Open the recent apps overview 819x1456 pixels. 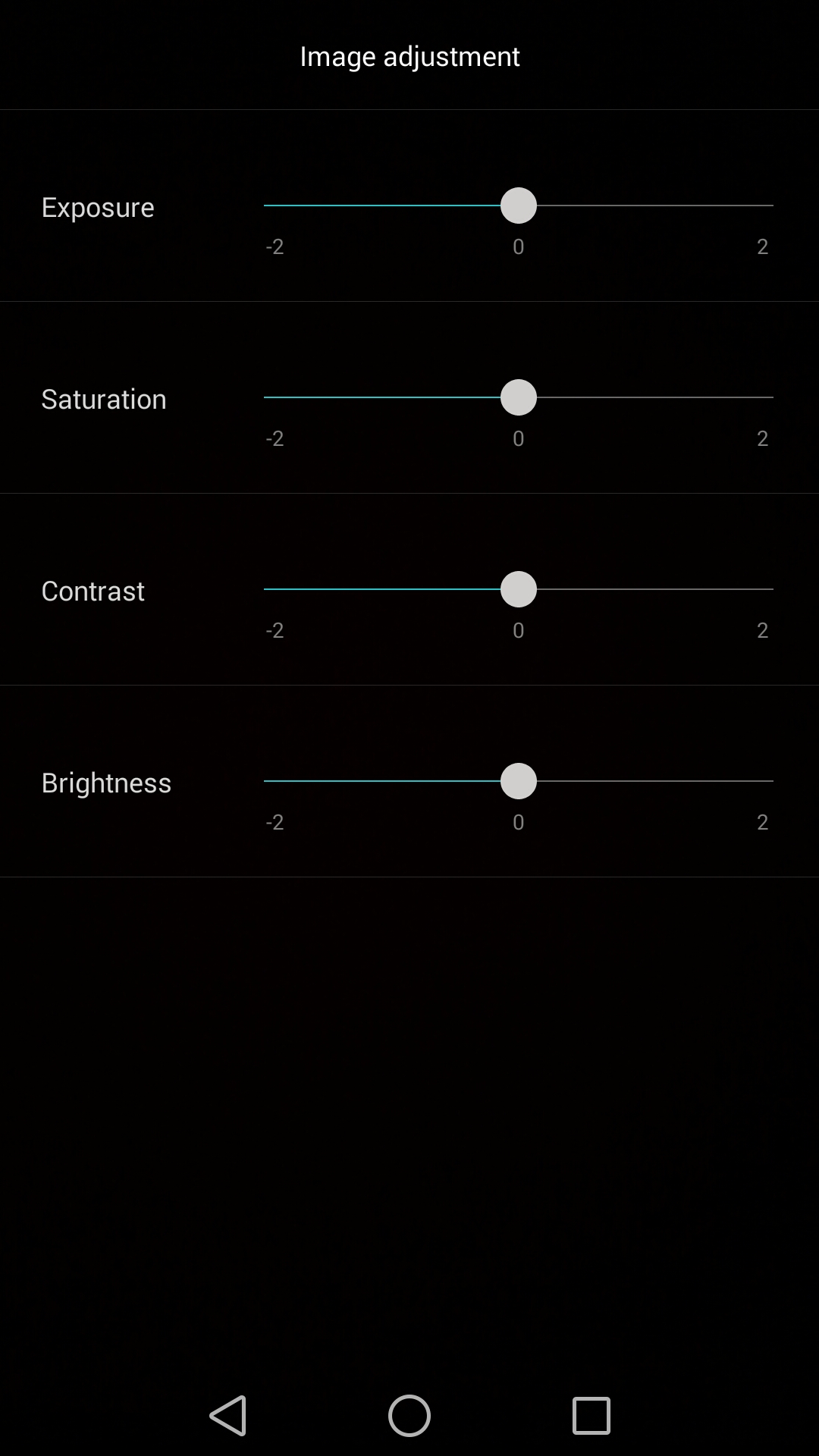point(591,1415)
